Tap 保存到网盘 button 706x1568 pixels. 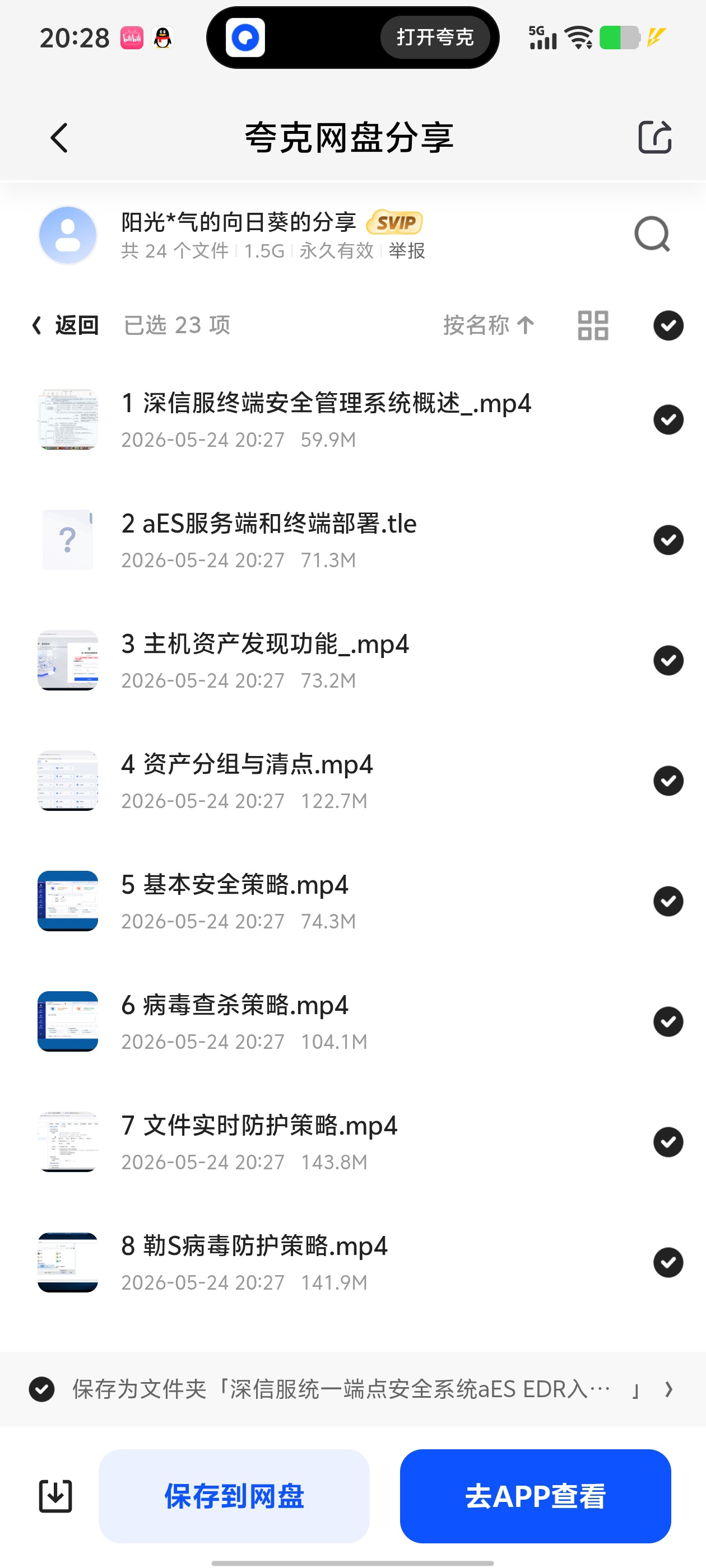point(234,1496)
